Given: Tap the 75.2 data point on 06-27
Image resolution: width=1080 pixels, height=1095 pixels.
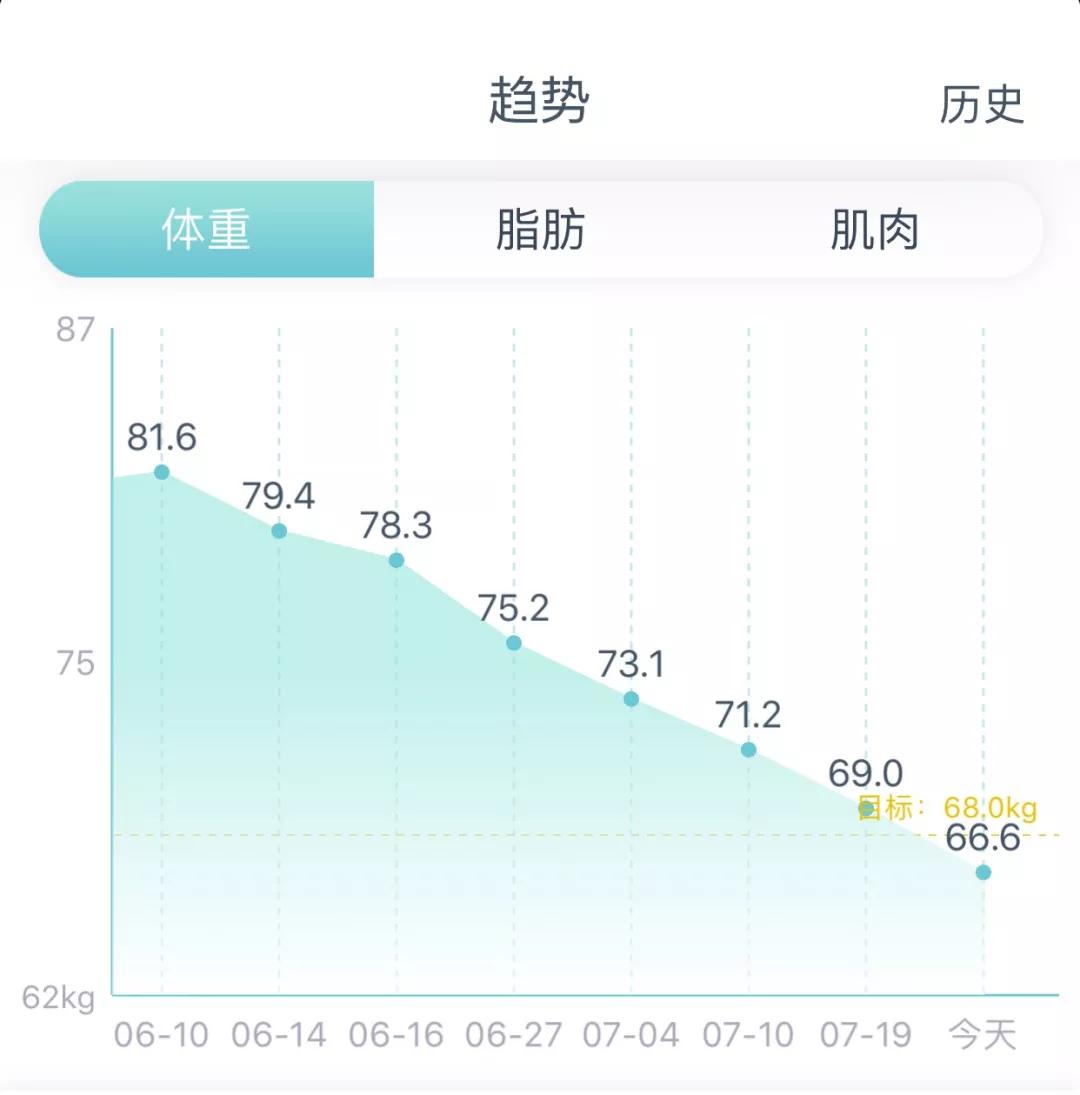Looking at the screenshot, I should pos(514,643).
